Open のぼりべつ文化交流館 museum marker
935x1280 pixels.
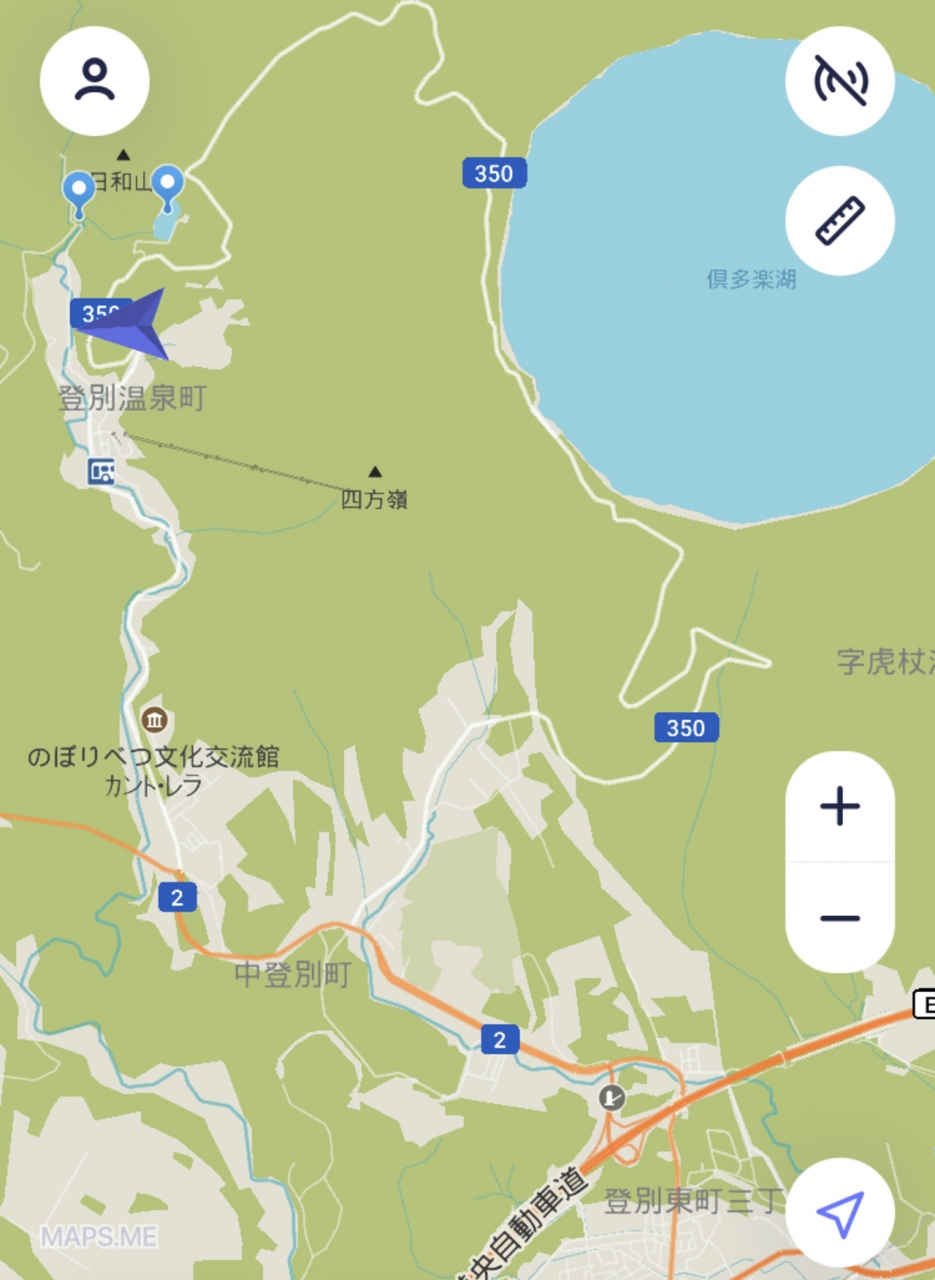pos(154,719)
